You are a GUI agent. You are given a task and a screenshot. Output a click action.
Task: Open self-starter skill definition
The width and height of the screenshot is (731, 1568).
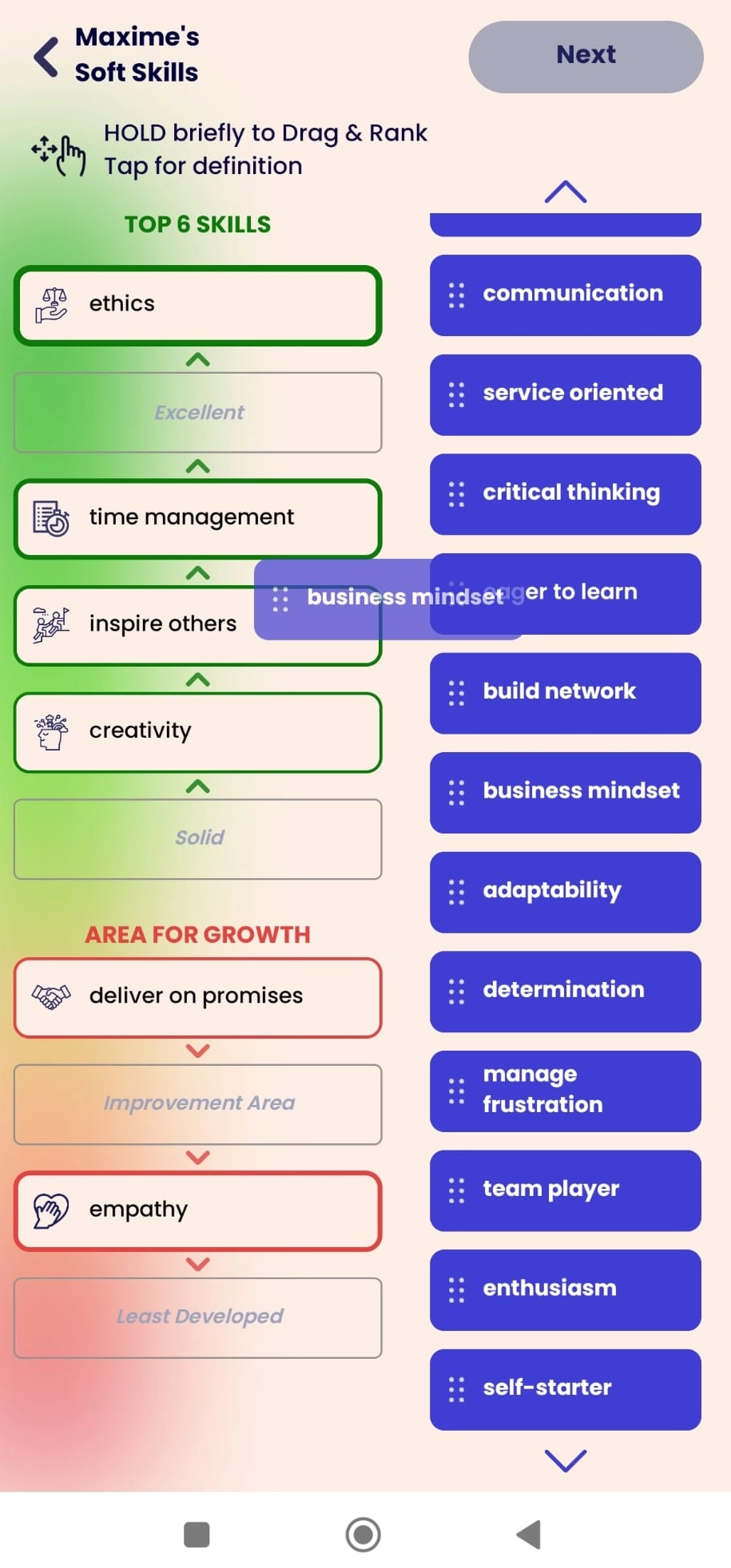coord(566,1388)
